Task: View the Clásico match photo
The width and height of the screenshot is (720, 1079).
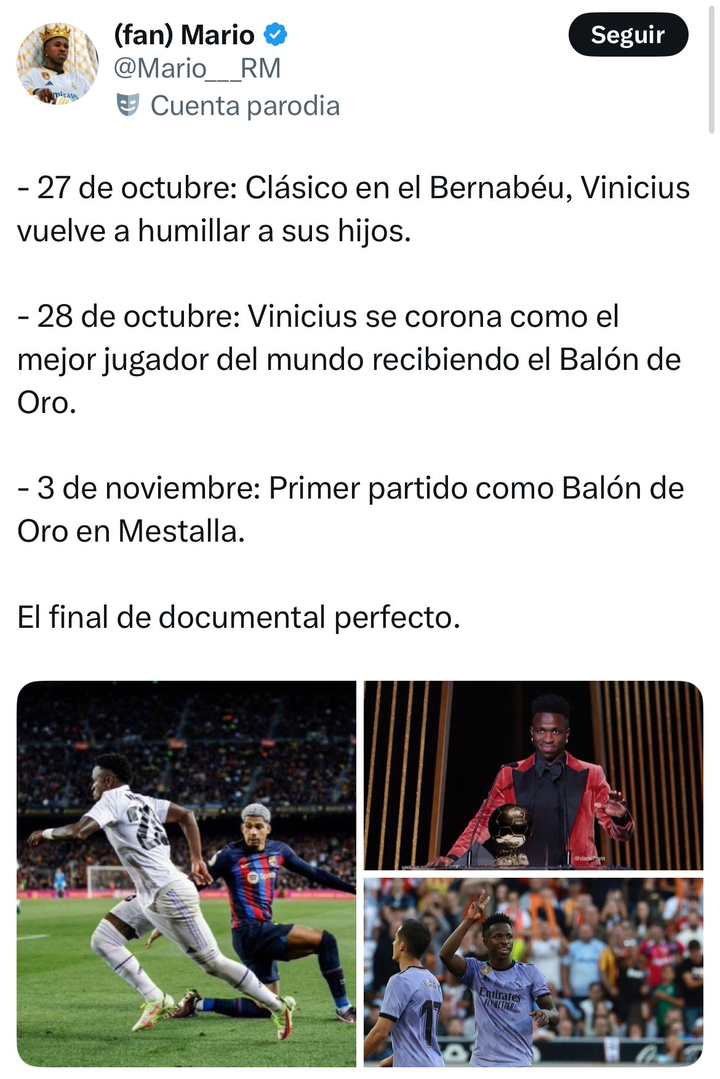Action: tap(187, 874)
